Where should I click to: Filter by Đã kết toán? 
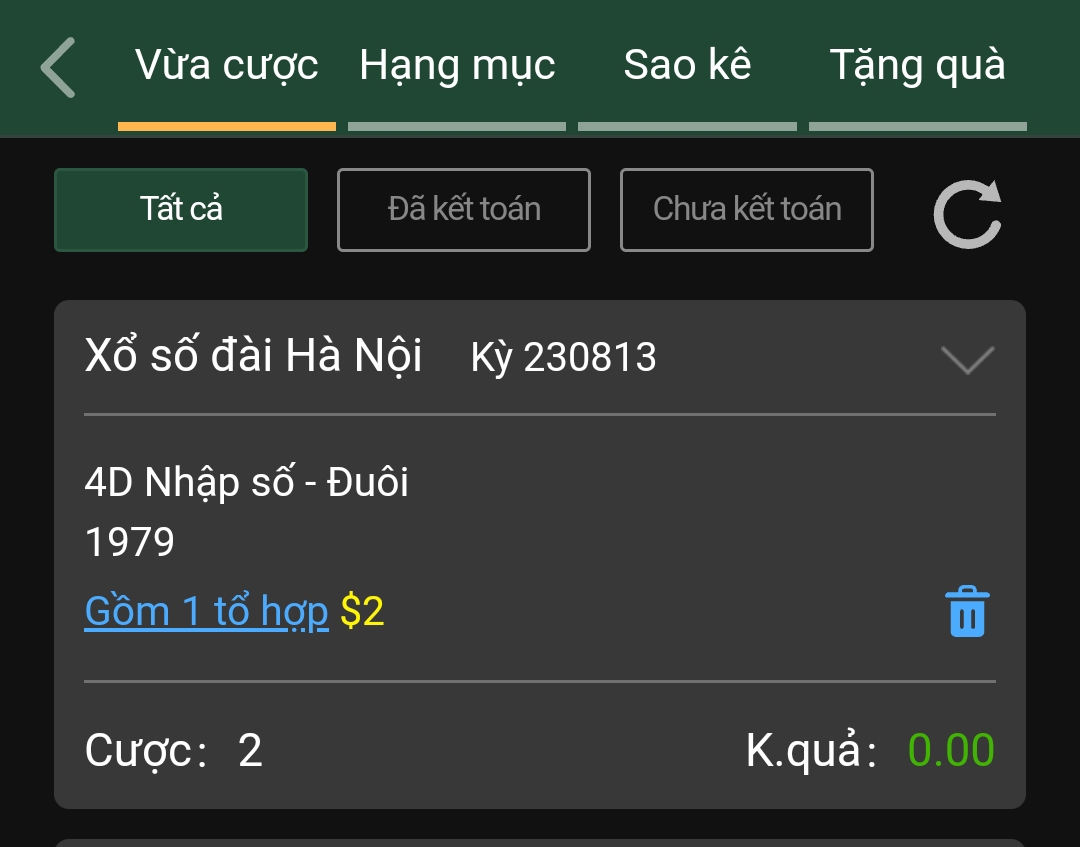(464, 209)
